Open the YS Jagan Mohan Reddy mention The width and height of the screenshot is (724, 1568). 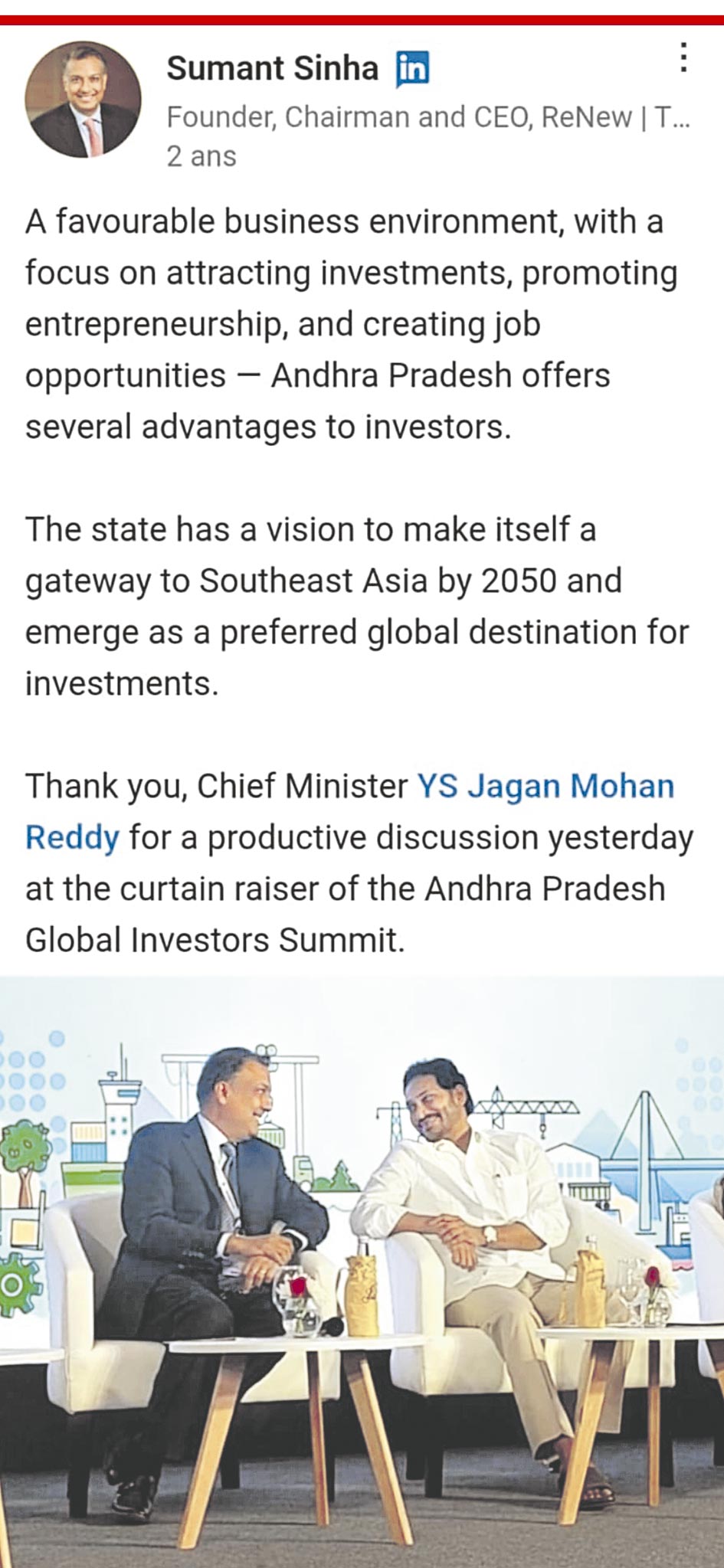(545, 787)
